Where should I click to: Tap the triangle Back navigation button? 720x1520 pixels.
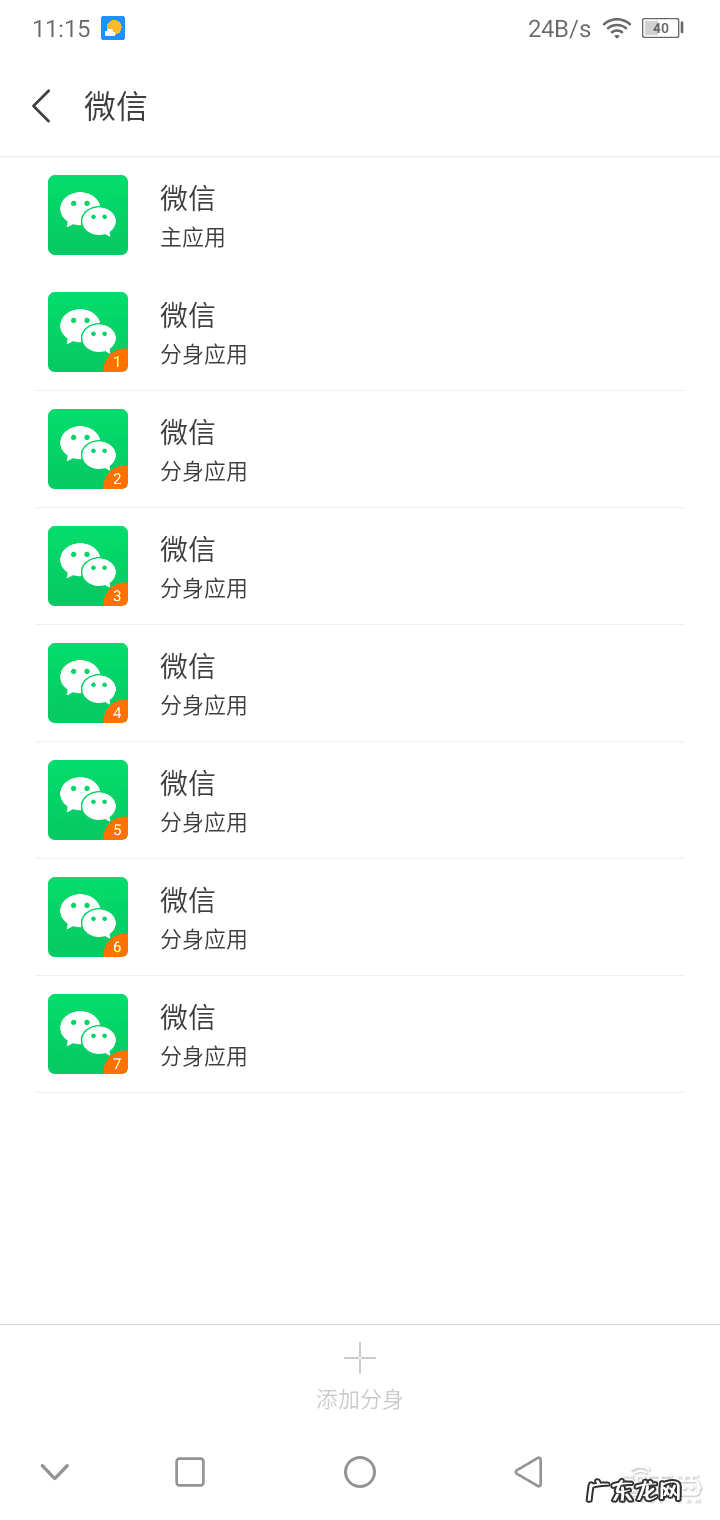tap(529, 1471)
